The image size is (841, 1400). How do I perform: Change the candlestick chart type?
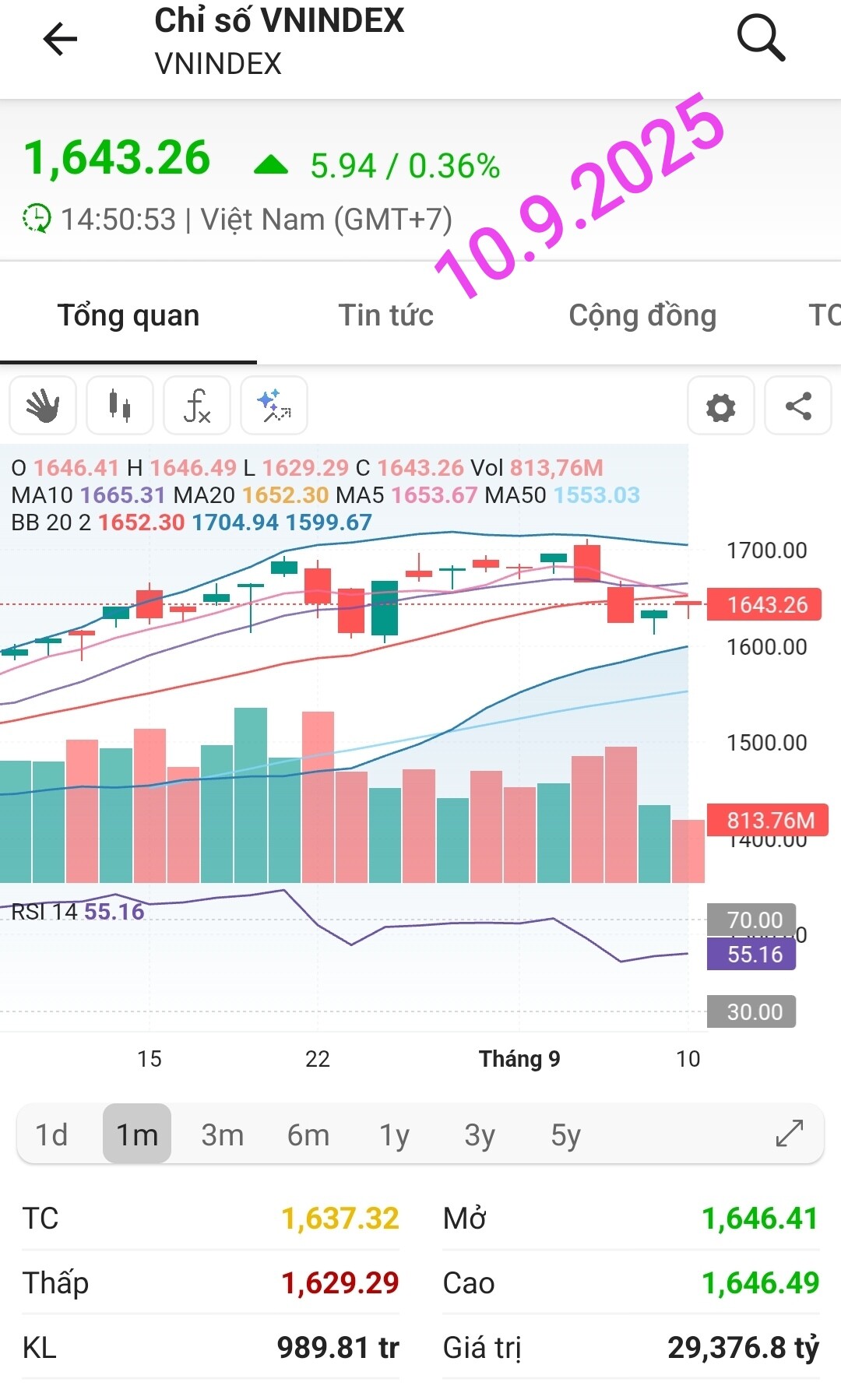click(120, 406)
